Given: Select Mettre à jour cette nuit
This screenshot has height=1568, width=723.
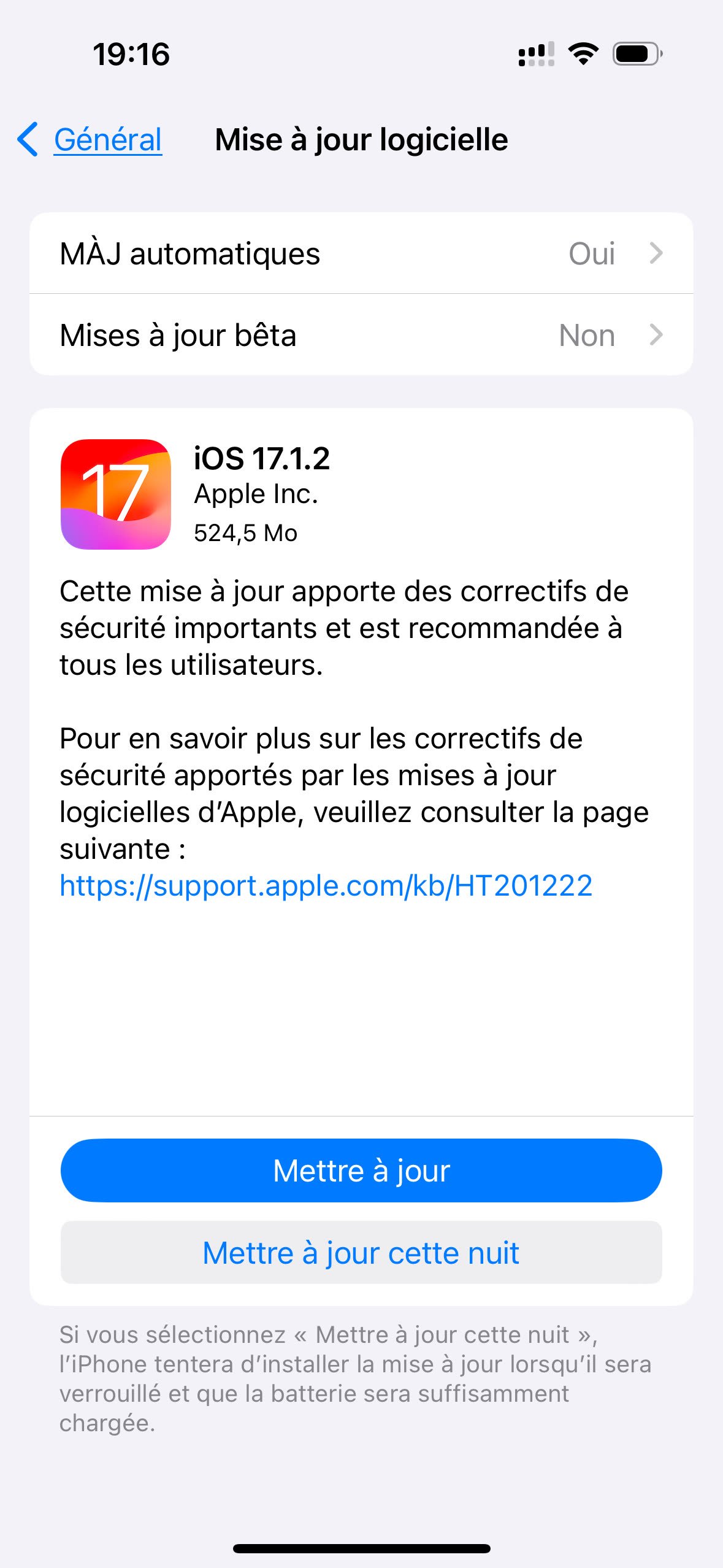Looking at the screenshot, I should (361, 1253).
